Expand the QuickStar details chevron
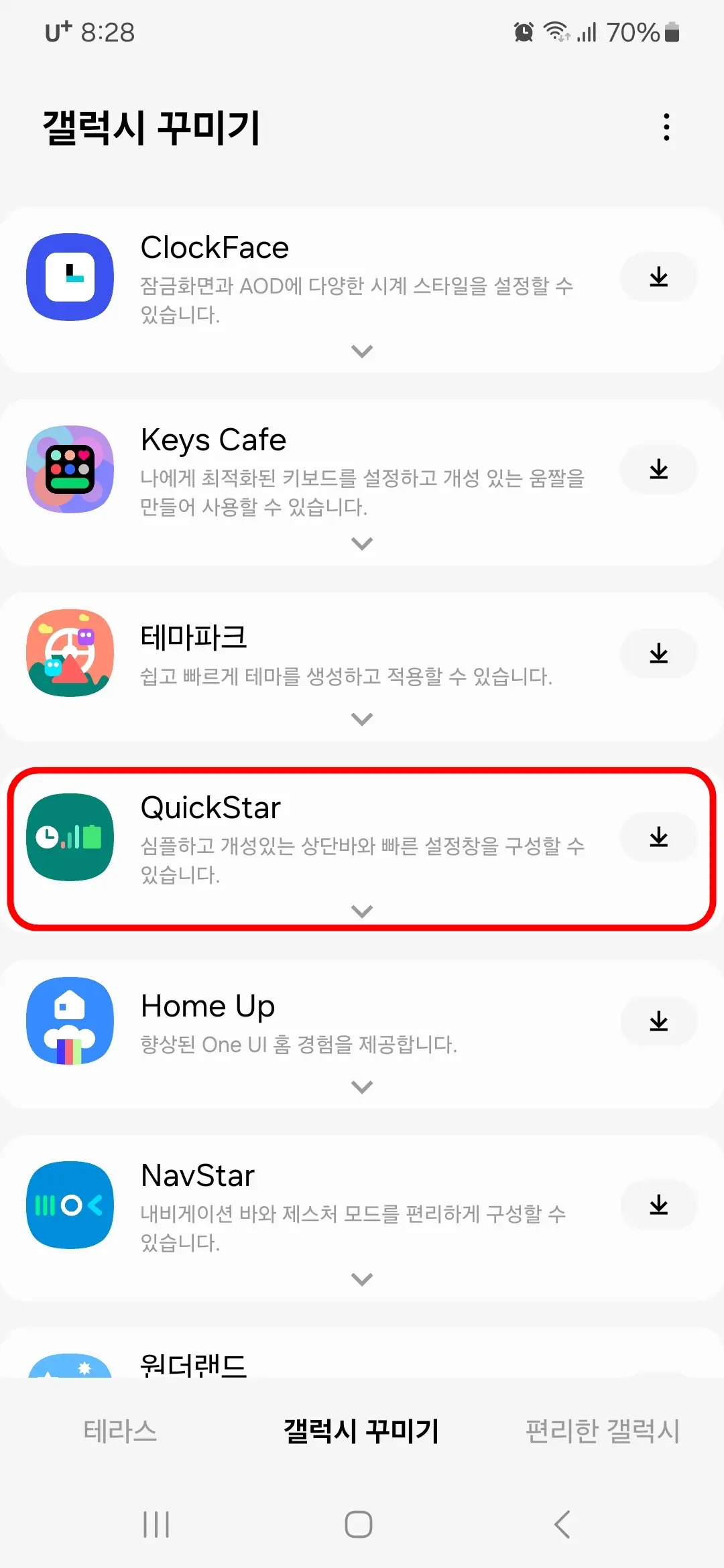This screenshot has height=1568, width=724. [x=362, y=911]
